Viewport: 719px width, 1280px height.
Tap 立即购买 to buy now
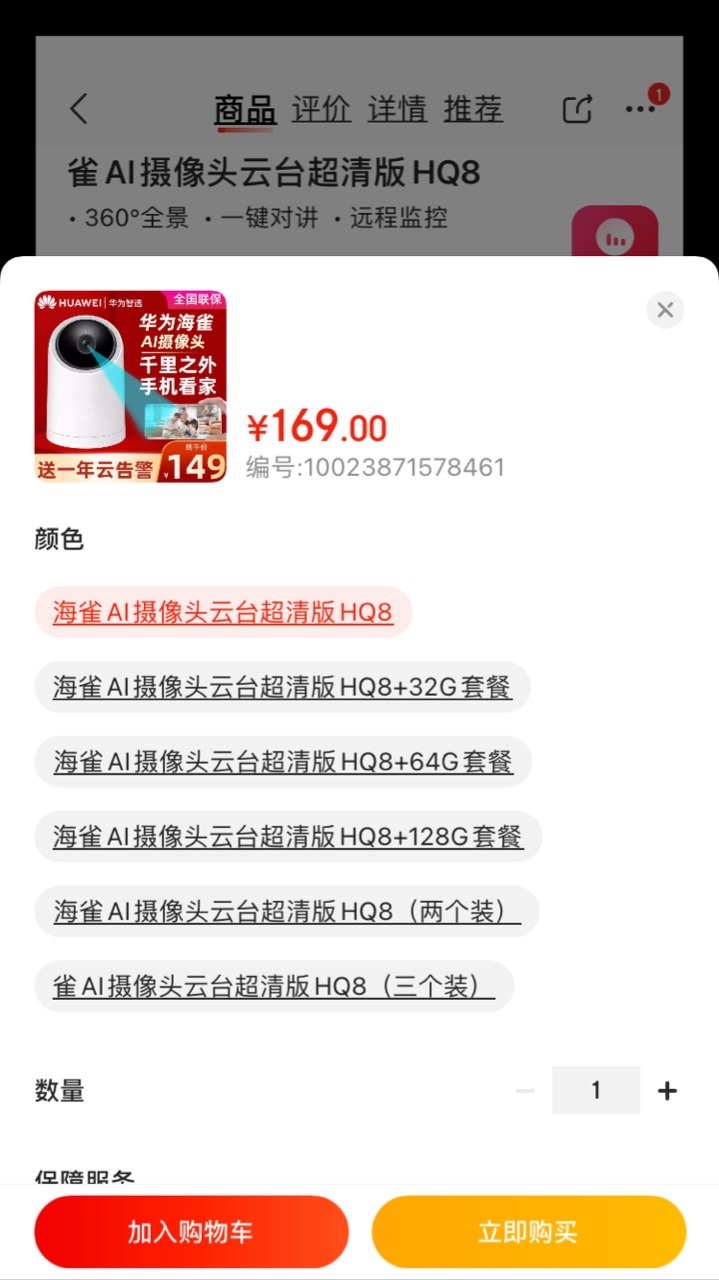528,1232
